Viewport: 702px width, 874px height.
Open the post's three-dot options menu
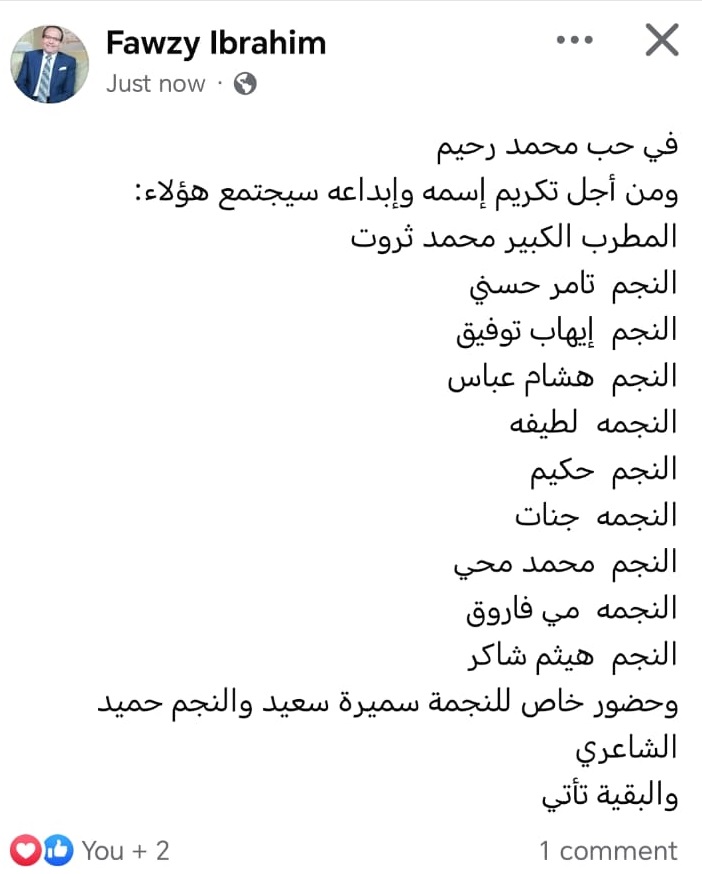point(575,41)
